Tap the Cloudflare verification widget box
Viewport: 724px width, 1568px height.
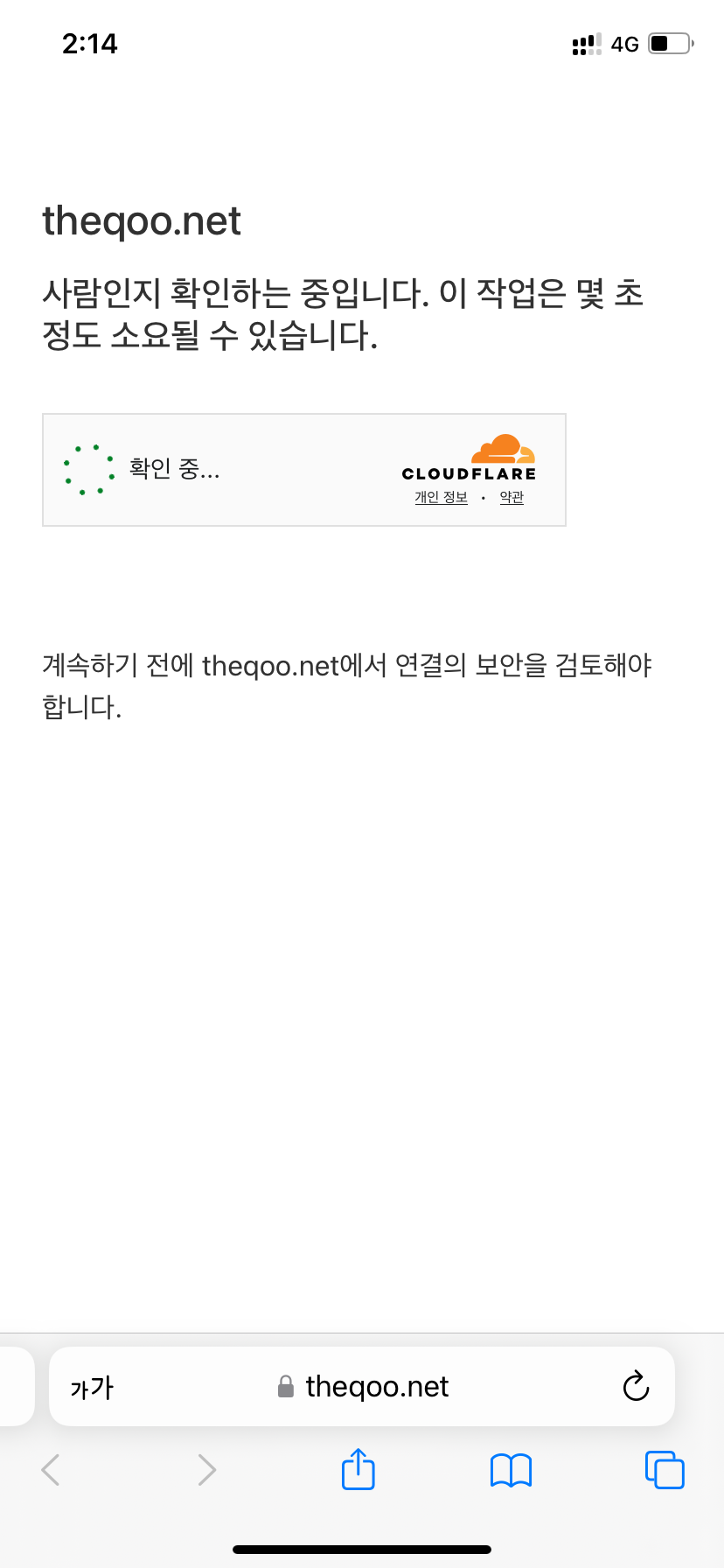point(303,469)
